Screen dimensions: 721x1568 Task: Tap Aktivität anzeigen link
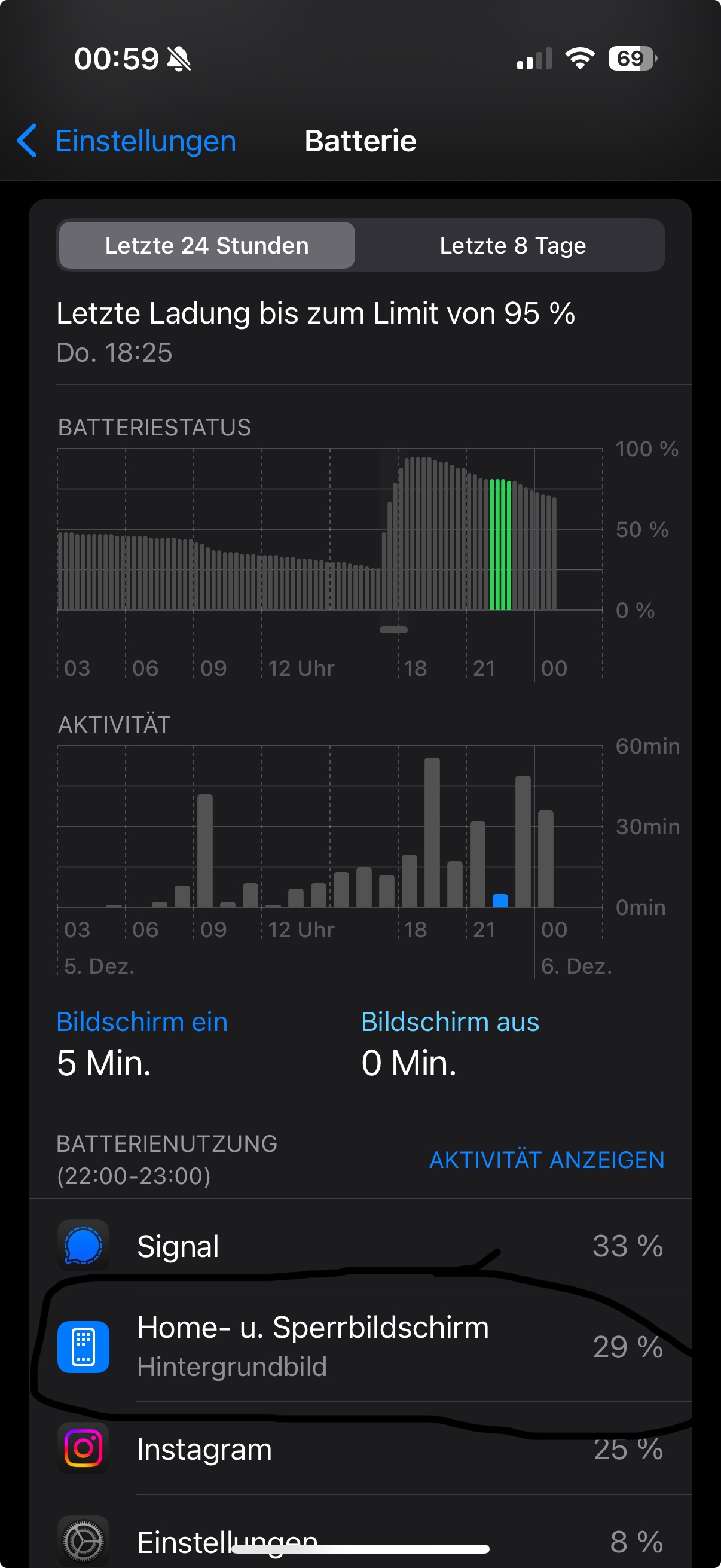coord(546,1160)
